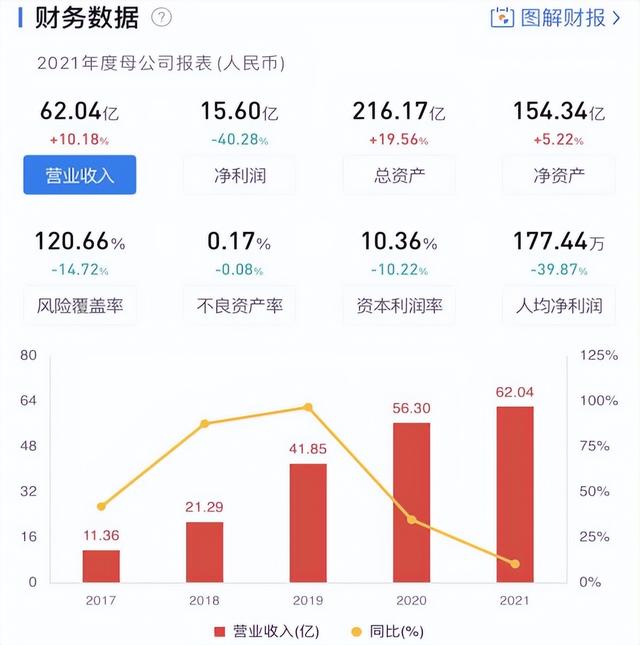Image resolution: width=640 pixels, height=645 pixels.
Task: Select the 营业收入 metric button
Action: pyautogui.click(x=80, y=176)
